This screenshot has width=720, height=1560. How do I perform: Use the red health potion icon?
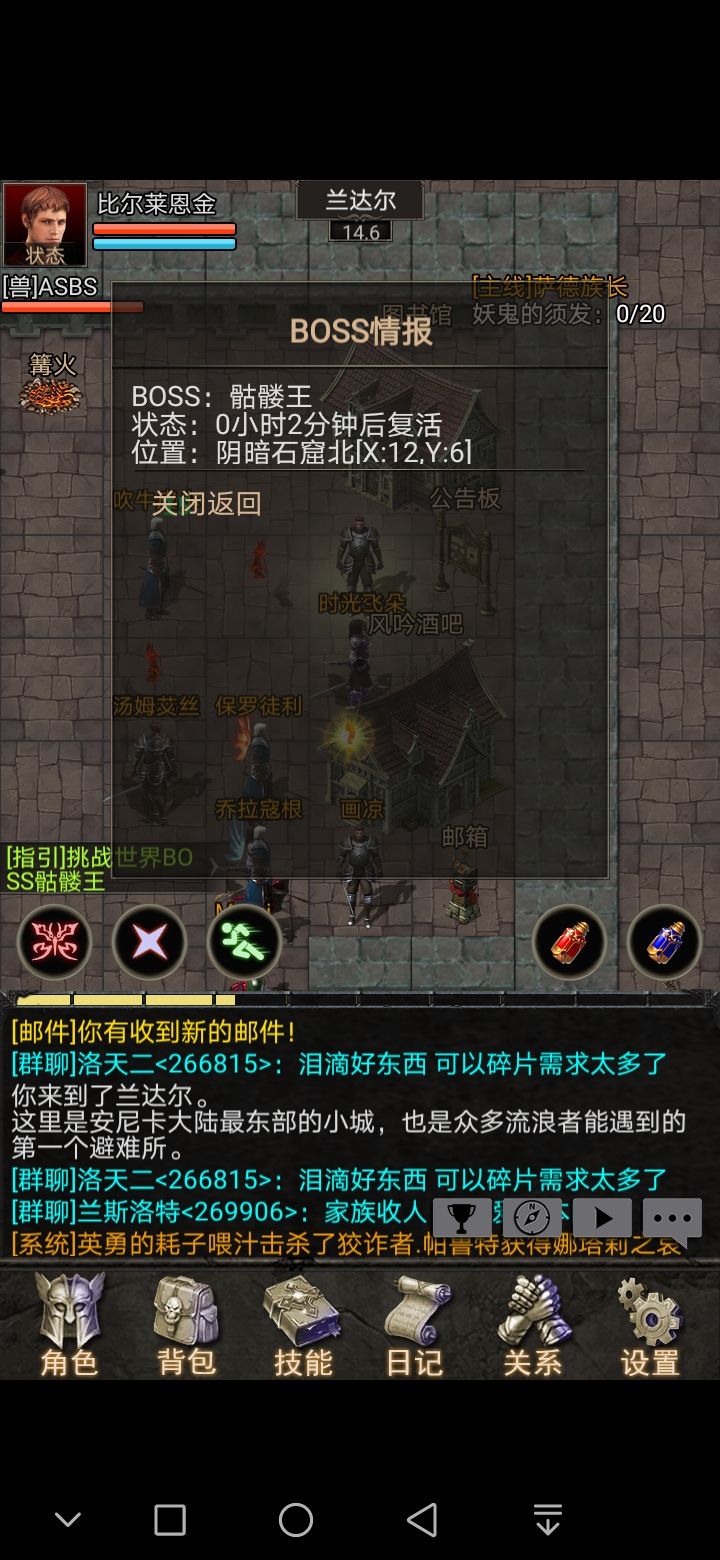(570, 941)
